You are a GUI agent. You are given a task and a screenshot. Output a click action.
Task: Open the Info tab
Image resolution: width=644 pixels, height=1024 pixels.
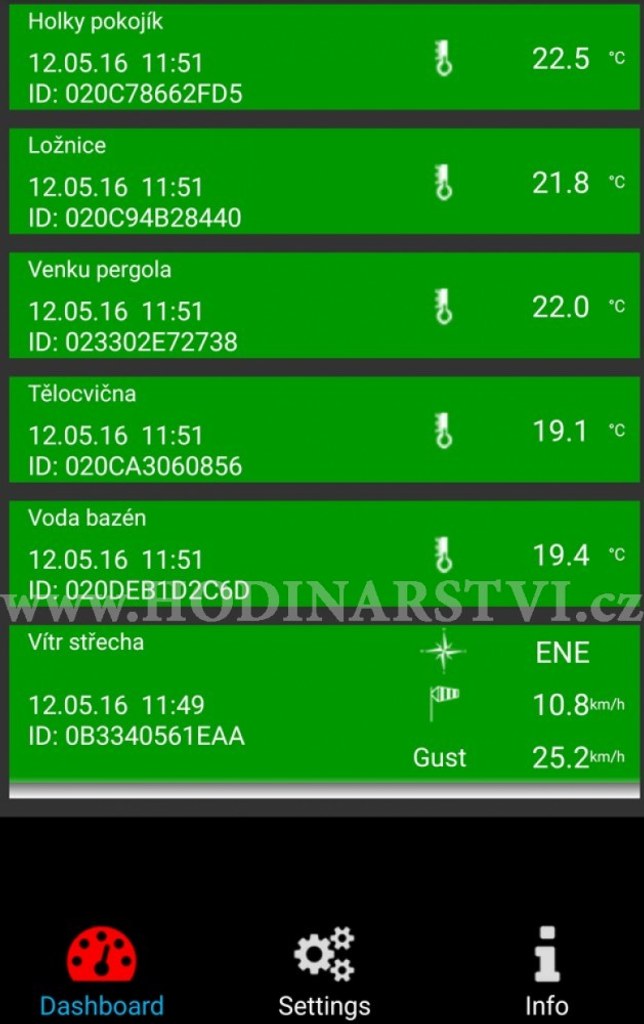coord(546,970)
